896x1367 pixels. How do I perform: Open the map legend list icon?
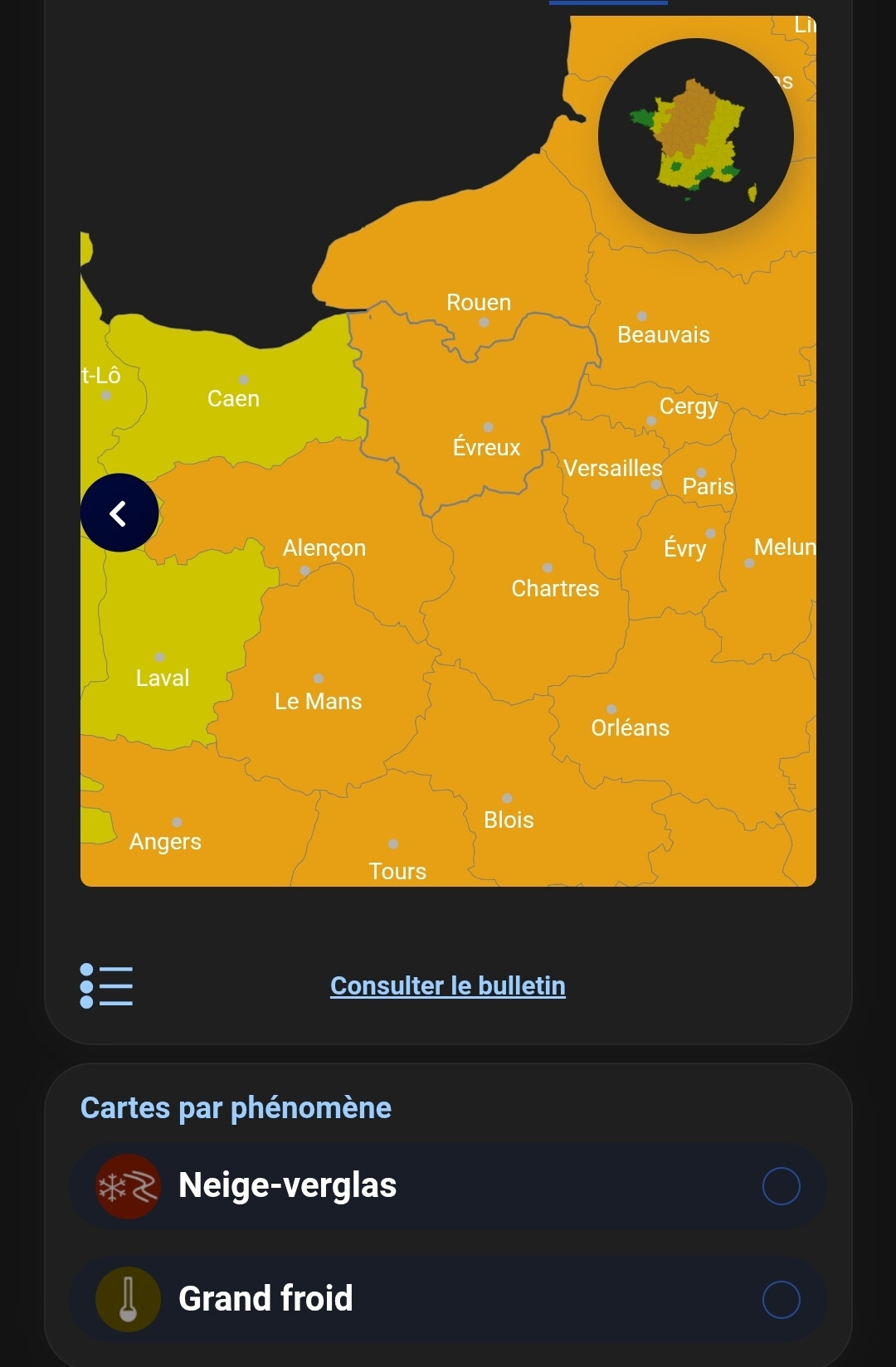click(106, 985)
